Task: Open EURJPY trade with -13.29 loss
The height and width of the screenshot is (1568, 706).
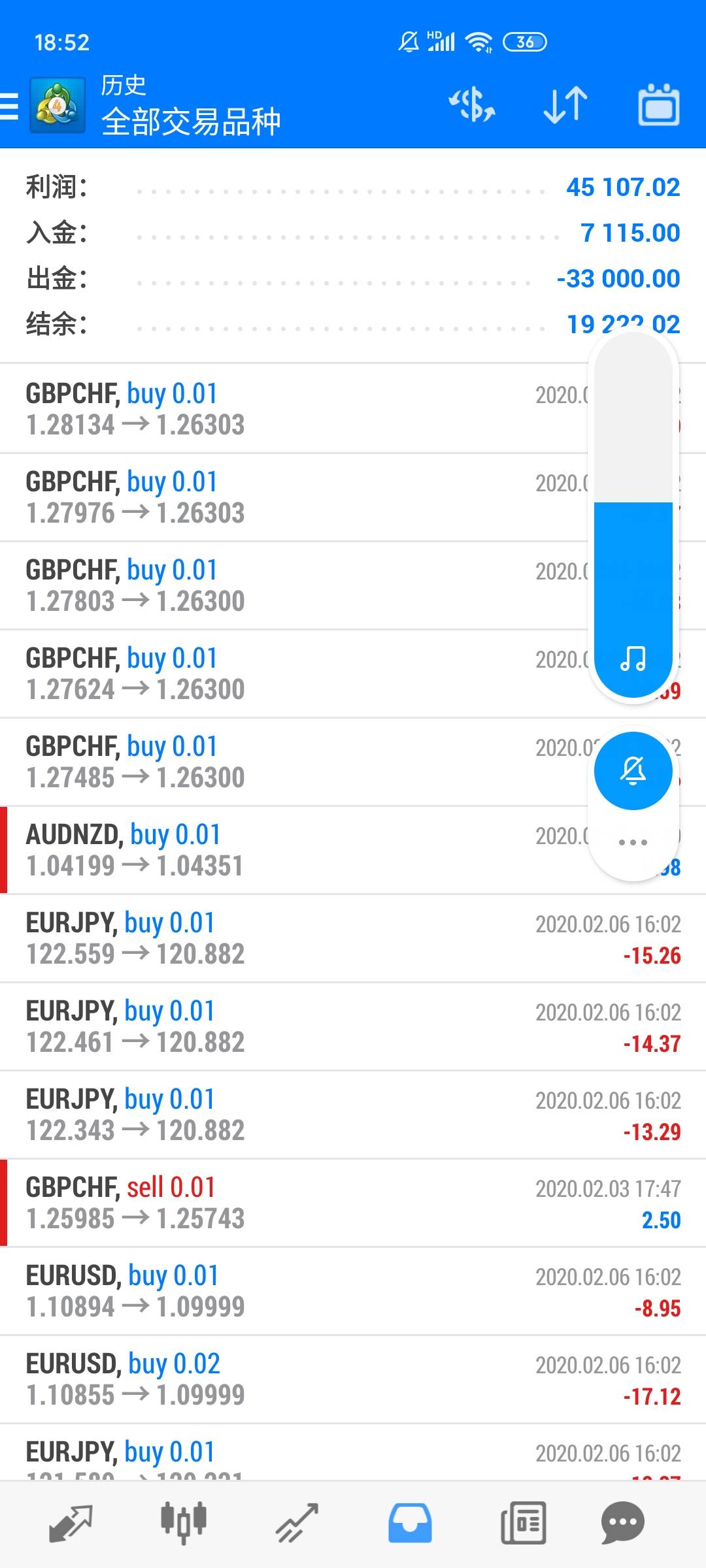Action: tap(327, 1115)
